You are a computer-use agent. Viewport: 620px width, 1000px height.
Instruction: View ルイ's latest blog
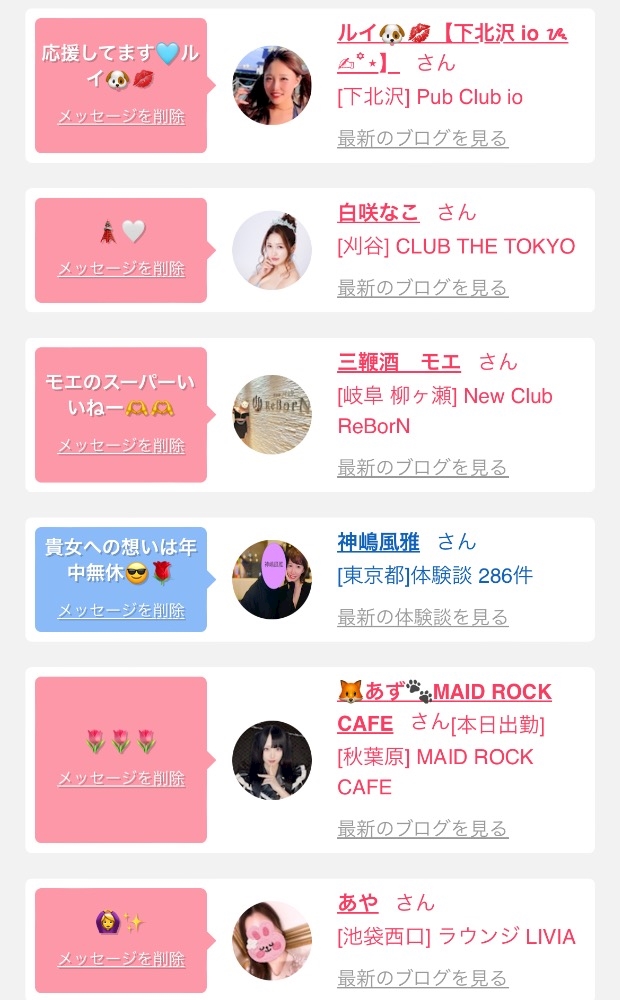[422, 138]
